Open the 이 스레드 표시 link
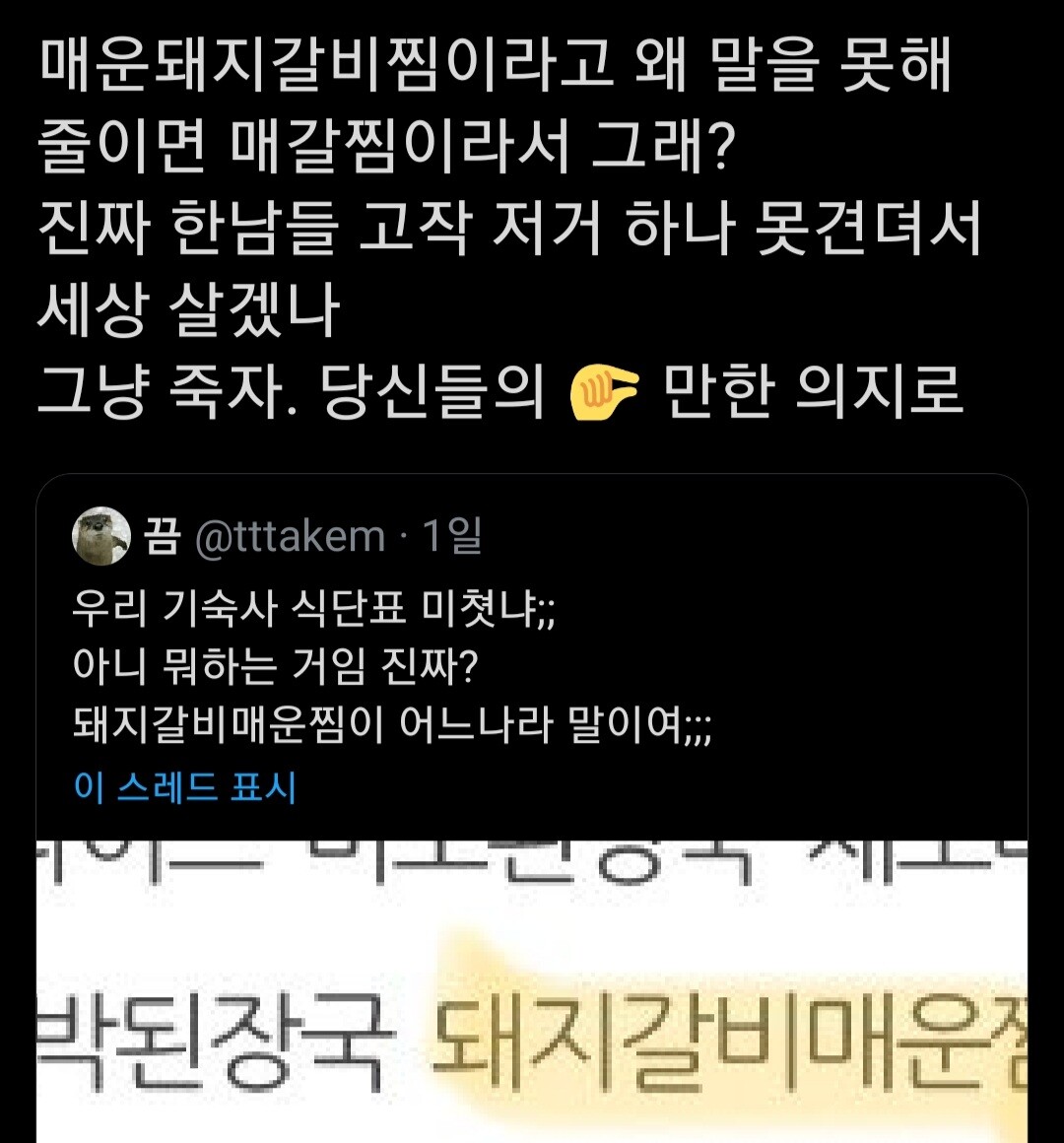Image resolution: width=1064 pixels, height=1143 pixels. pos(184,787)
